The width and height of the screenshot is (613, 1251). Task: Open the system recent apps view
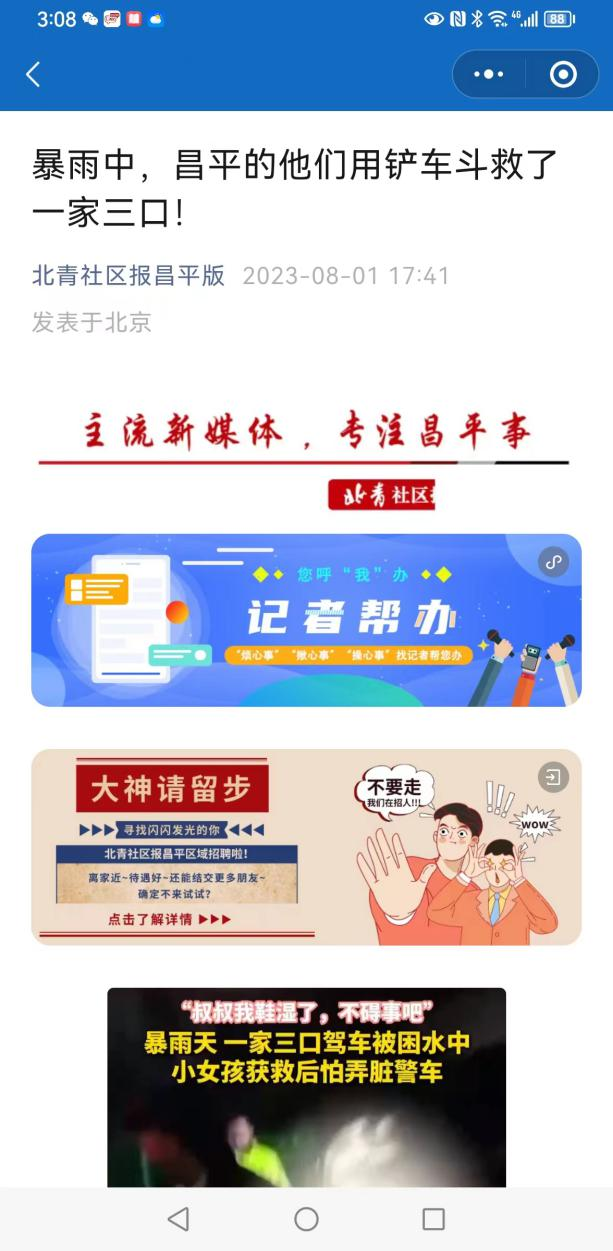[x=433, y=1218]
